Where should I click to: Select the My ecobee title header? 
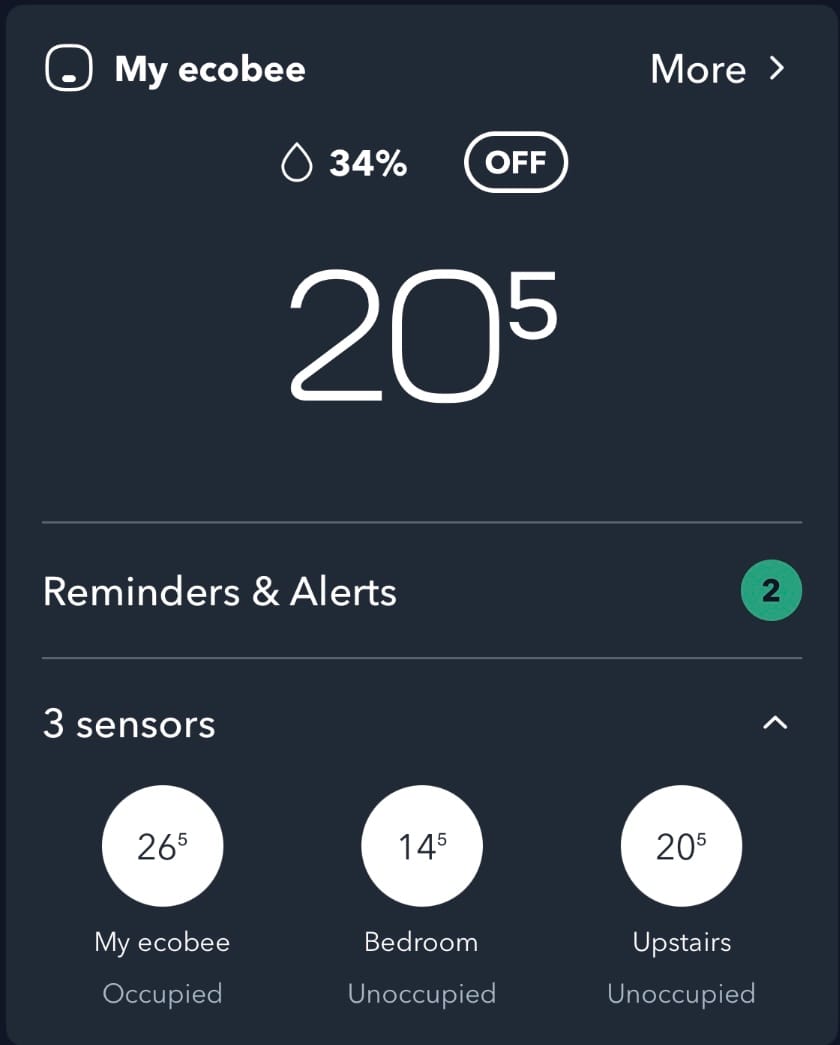[209, 68]
